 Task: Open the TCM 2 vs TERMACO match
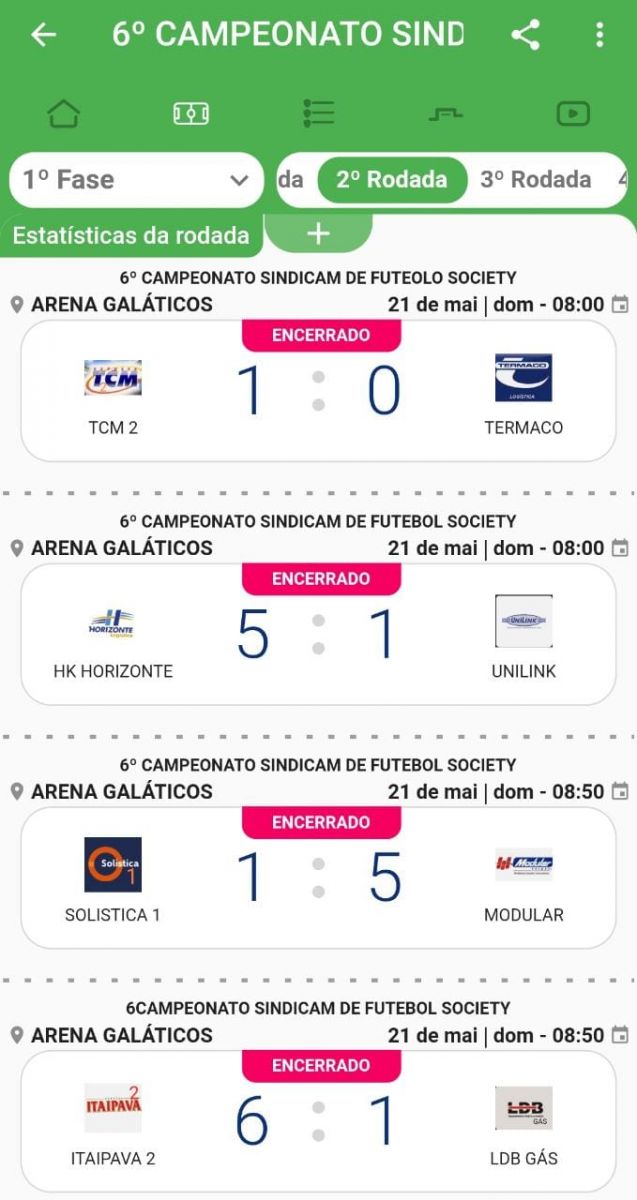coord(318,391)
